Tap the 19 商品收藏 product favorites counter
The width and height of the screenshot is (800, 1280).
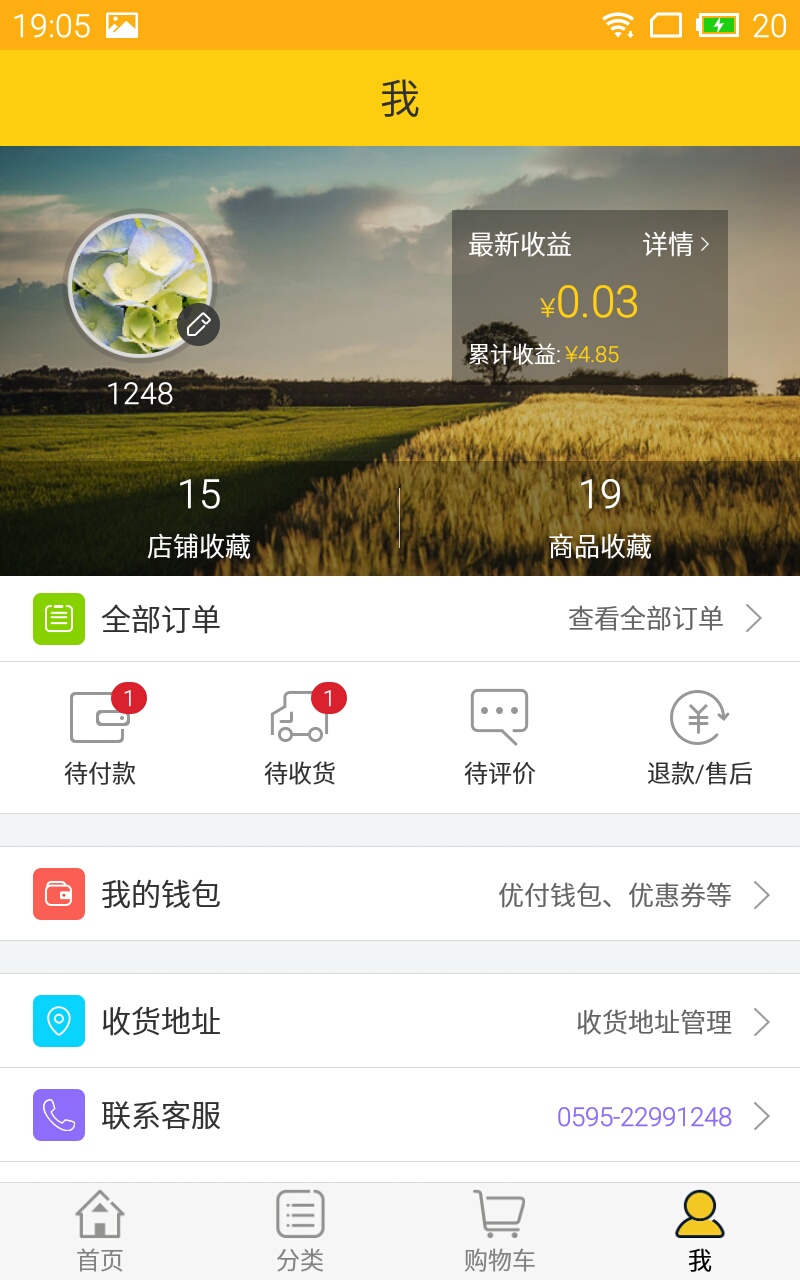pos(598,515)
